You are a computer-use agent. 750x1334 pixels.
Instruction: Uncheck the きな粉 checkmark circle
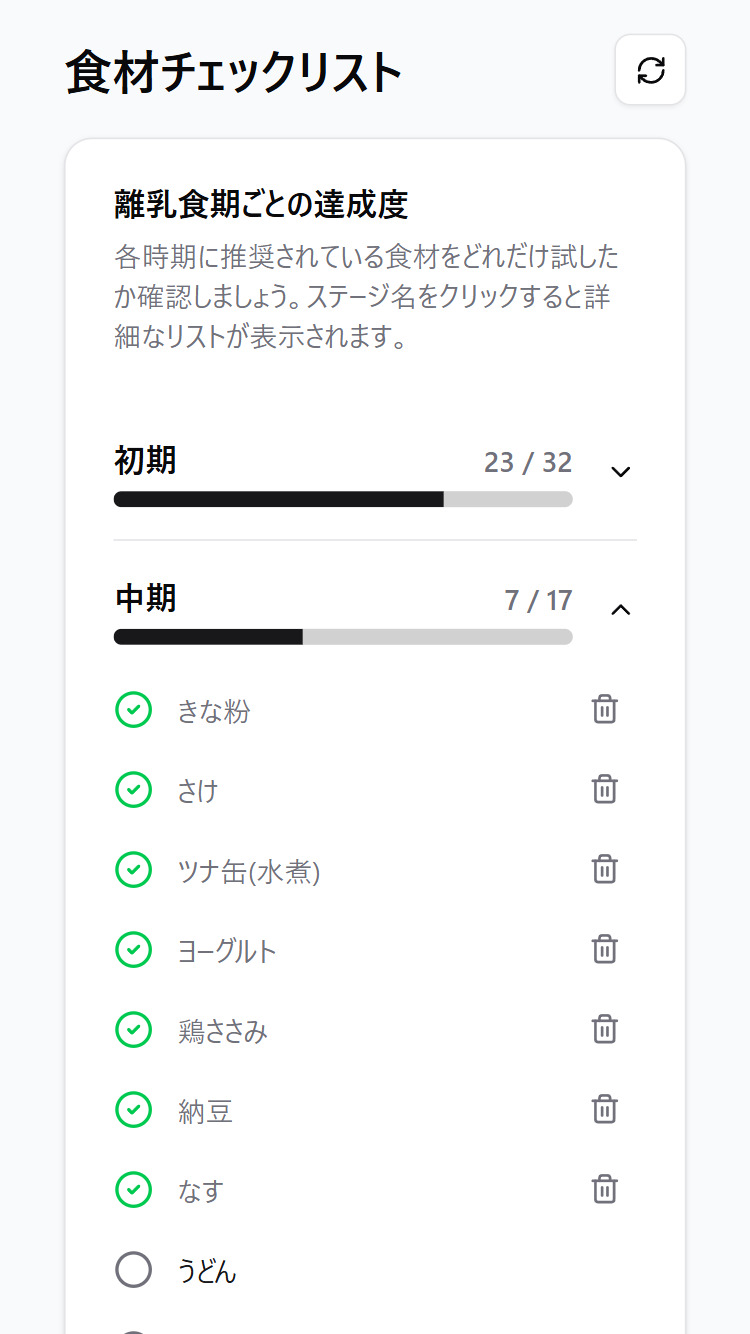click(x=133, y=709)
